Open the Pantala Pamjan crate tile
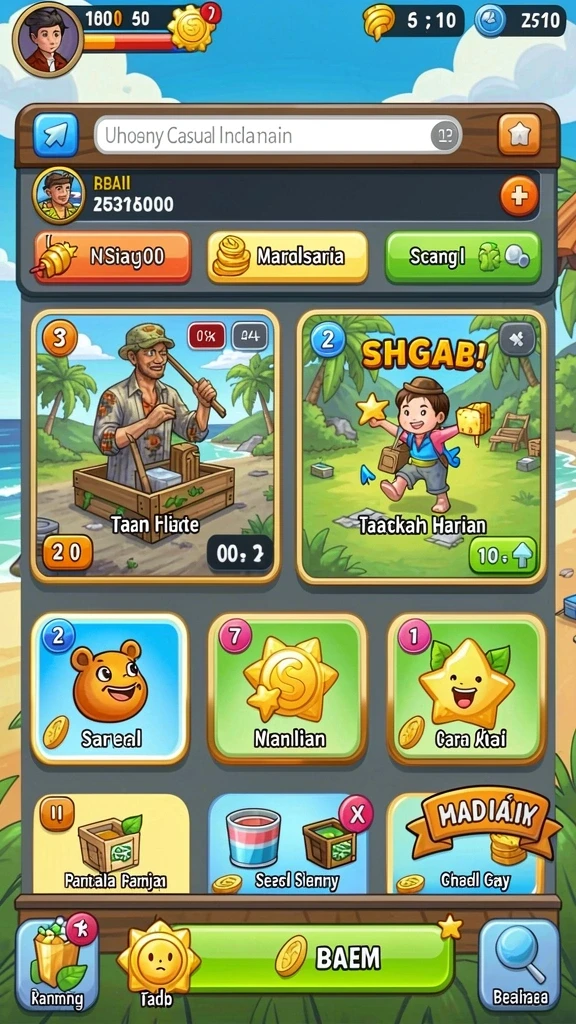This screenshot has width=576, height=1024. (x=111, y=844)
